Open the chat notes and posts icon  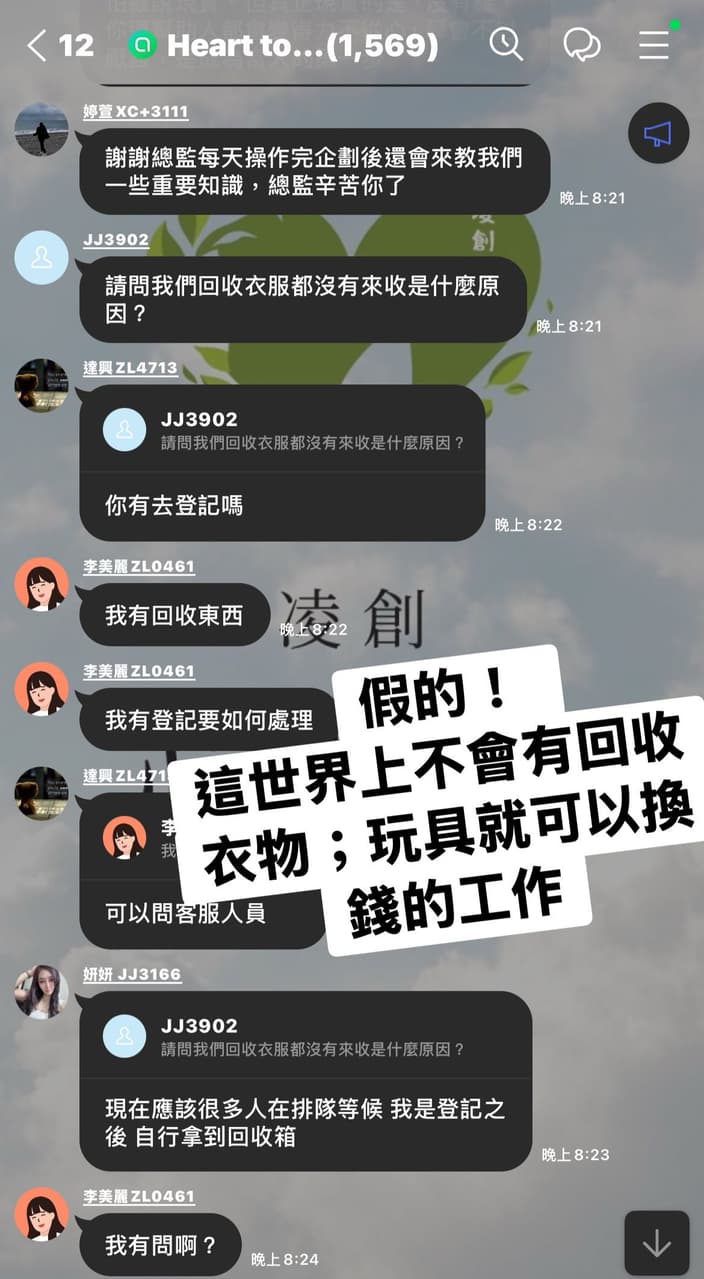[x=581, y=45]
